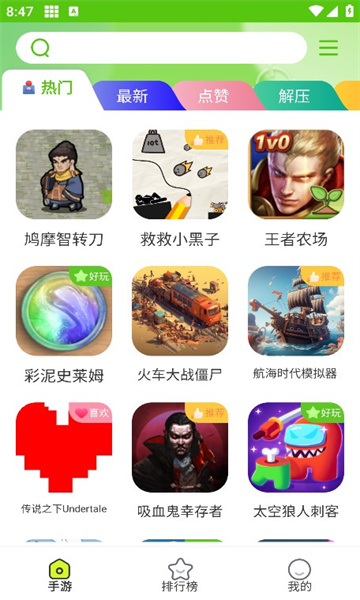This screenshot has width=360, height=600.
Task: Open the 我的 bottom tab
Action: 300,575
